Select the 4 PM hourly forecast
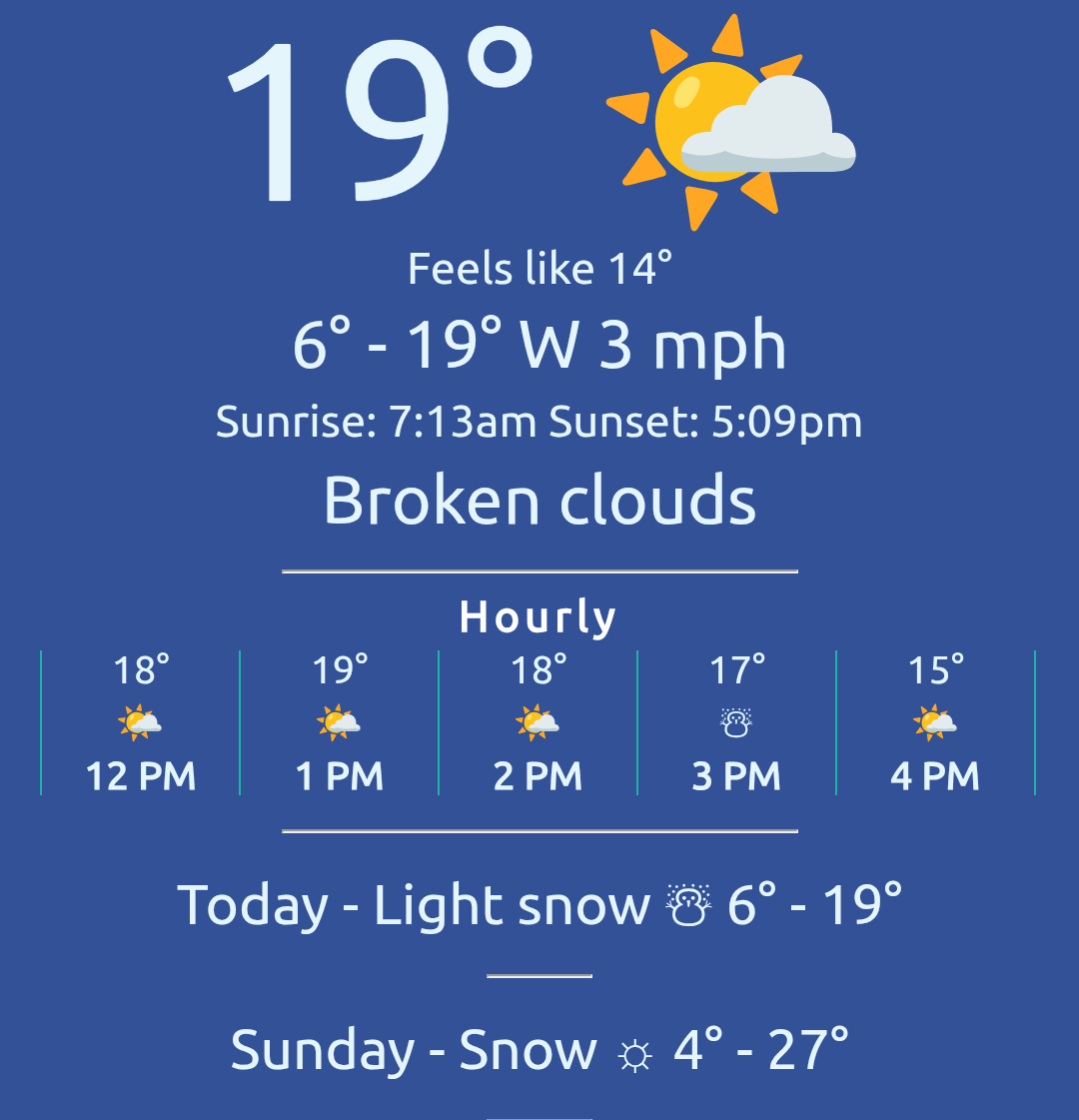The width and height of the screenshot is (1079, 1120). click(935, 723)
